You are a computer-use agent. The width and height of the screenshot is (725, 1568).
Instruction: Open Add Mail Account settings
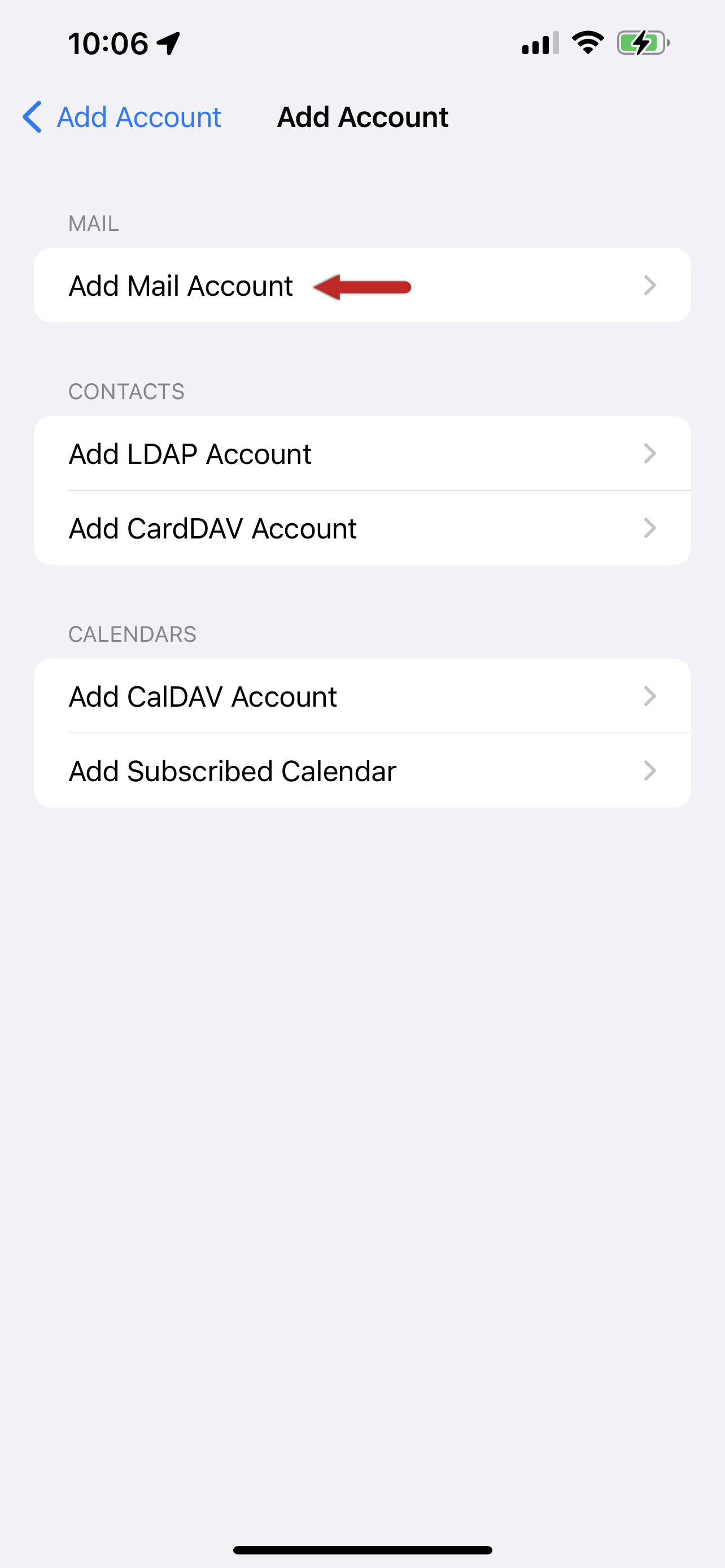tap(180, 286)
